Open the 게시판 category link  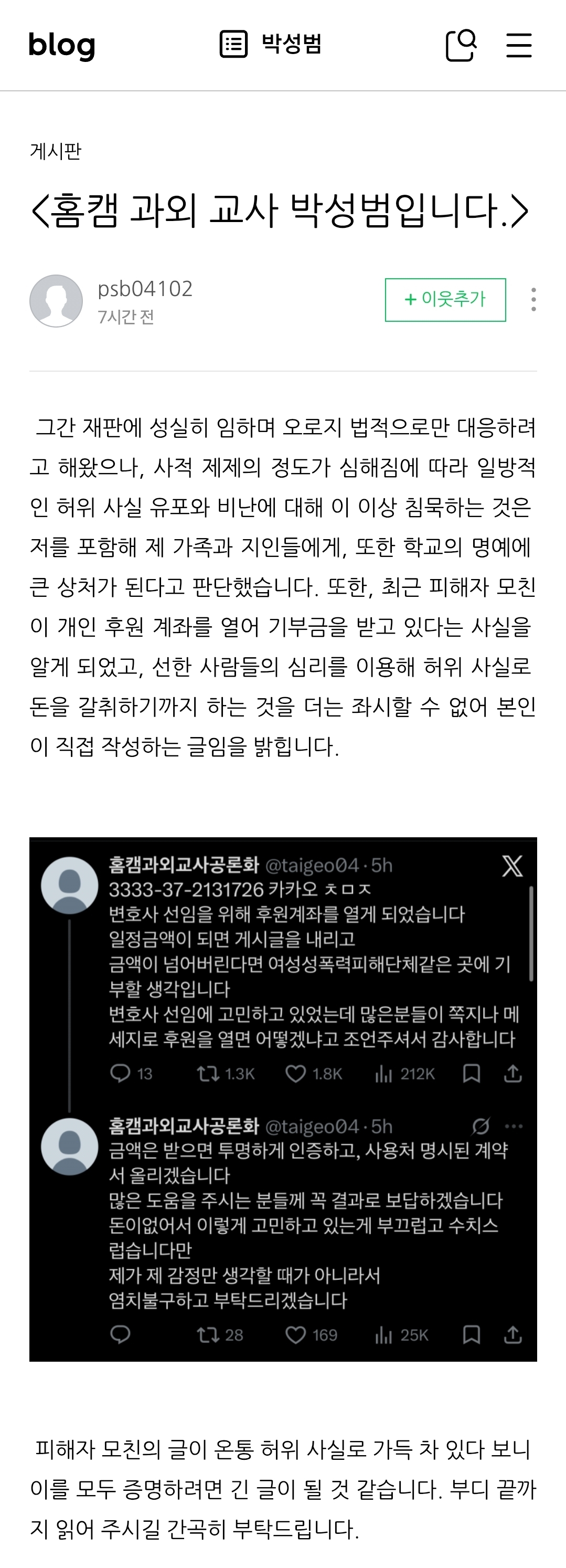(55, 151)
